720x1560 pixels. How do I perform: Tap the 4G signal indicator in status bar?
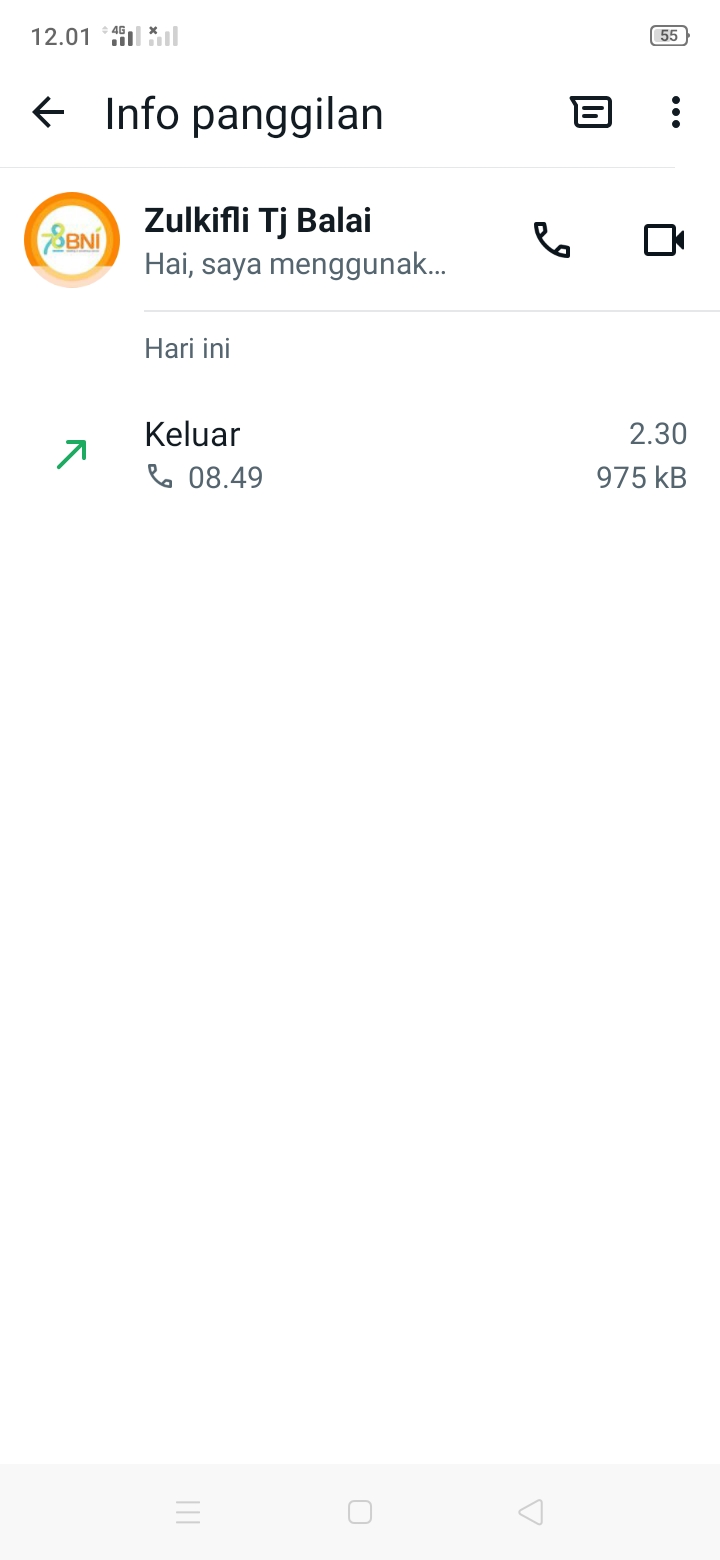(x=120, y=36)
